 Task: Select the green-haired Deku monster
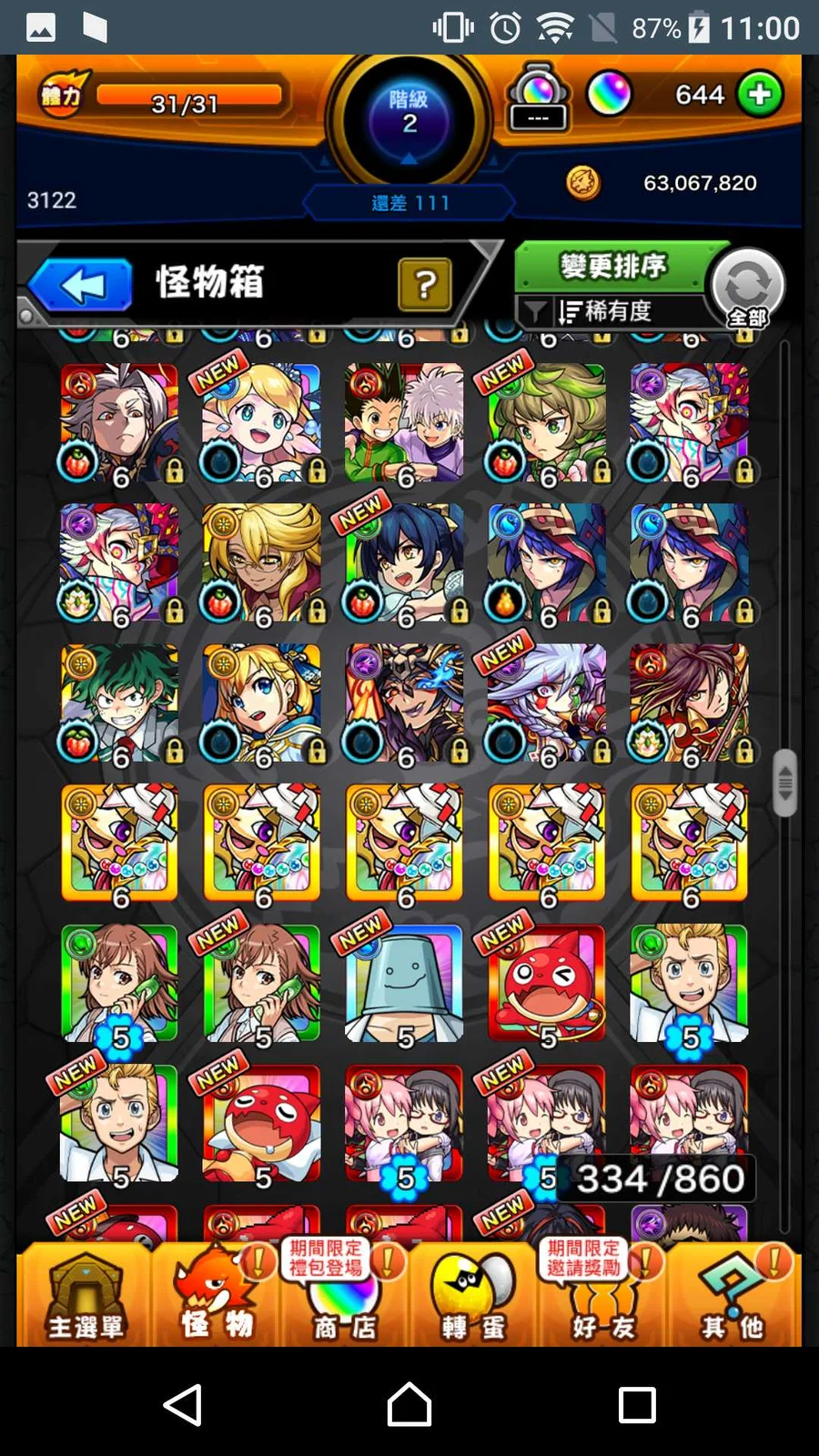(119, 703)
